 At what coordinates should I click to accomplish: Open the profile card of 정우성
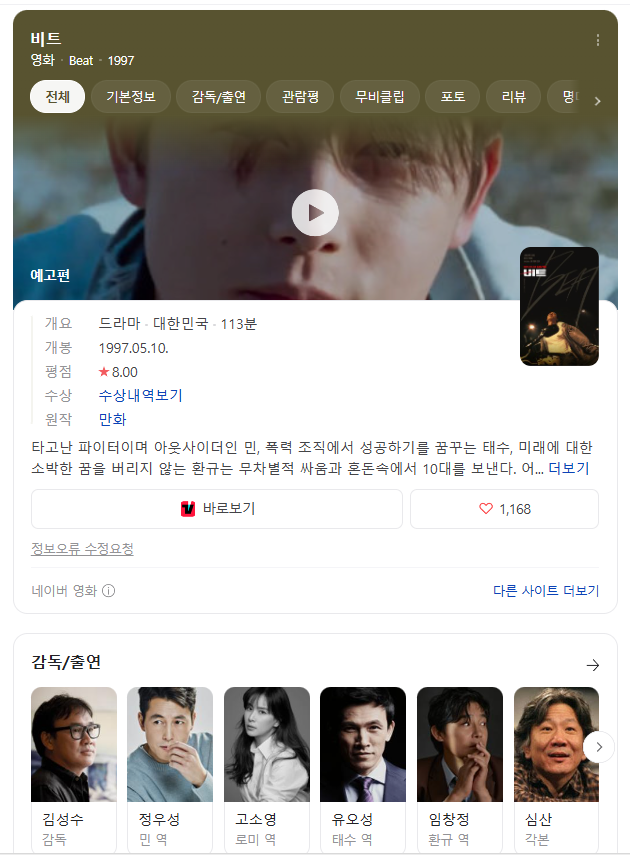[170, 765]
